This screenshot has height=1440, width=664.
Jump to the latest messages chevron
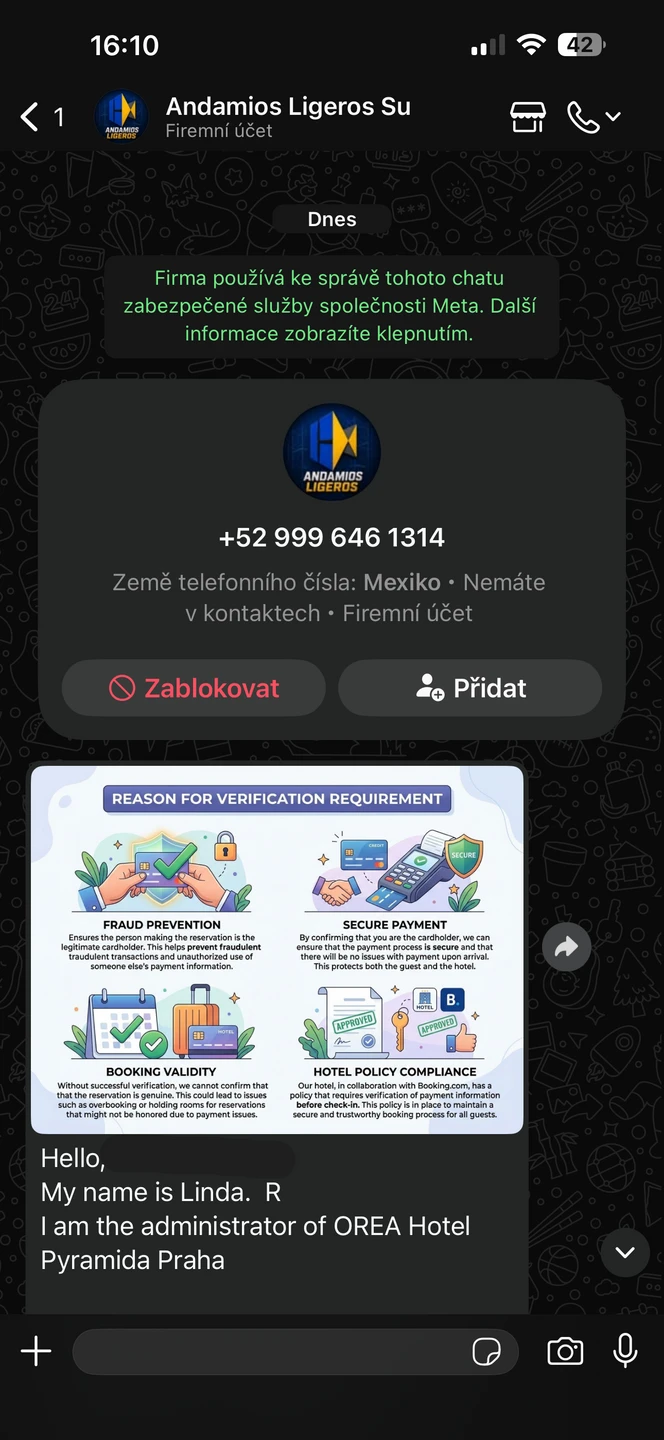point(625,1252)
